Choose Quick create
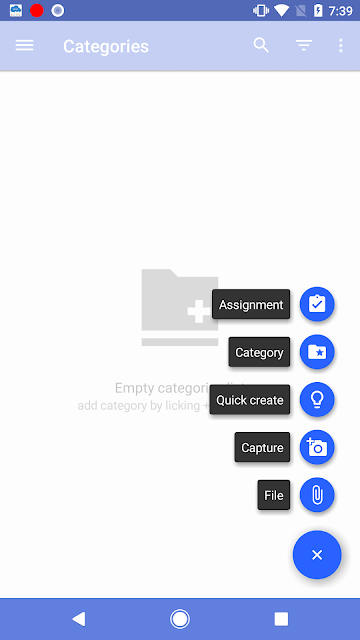 [x=317, y=400]
